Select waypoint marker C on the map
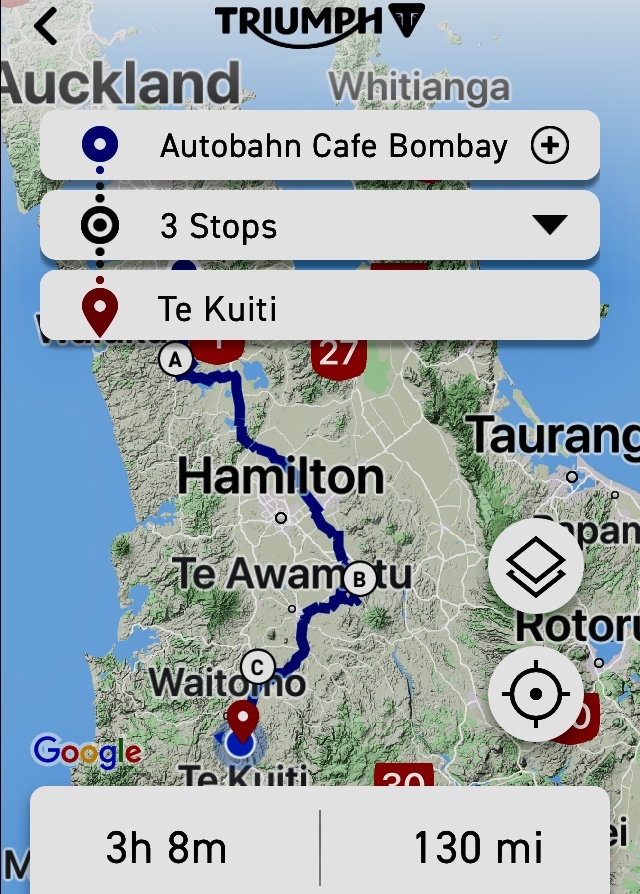 258,666
